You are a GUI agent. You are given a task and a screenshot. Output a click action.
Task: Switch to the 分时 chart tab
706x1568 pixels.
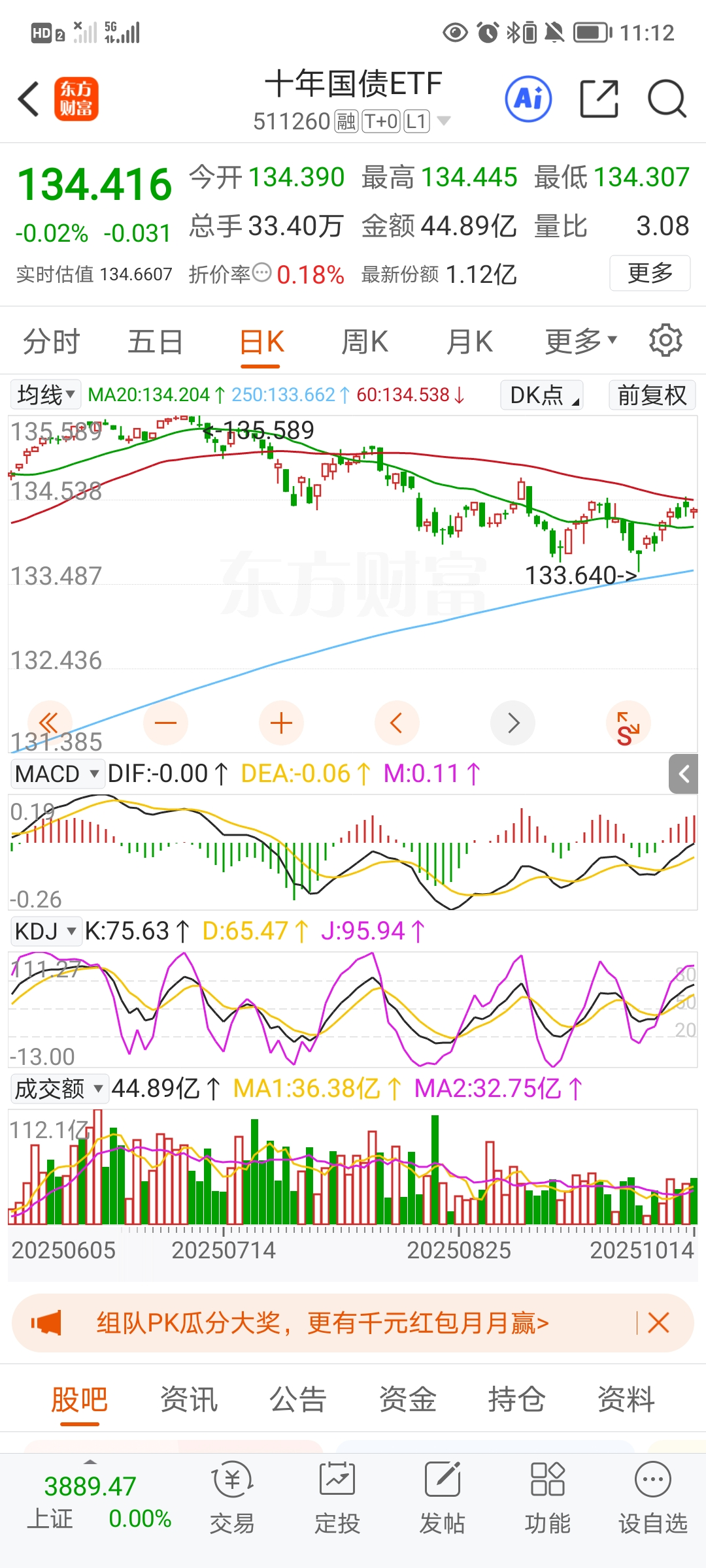coord(51,342)
